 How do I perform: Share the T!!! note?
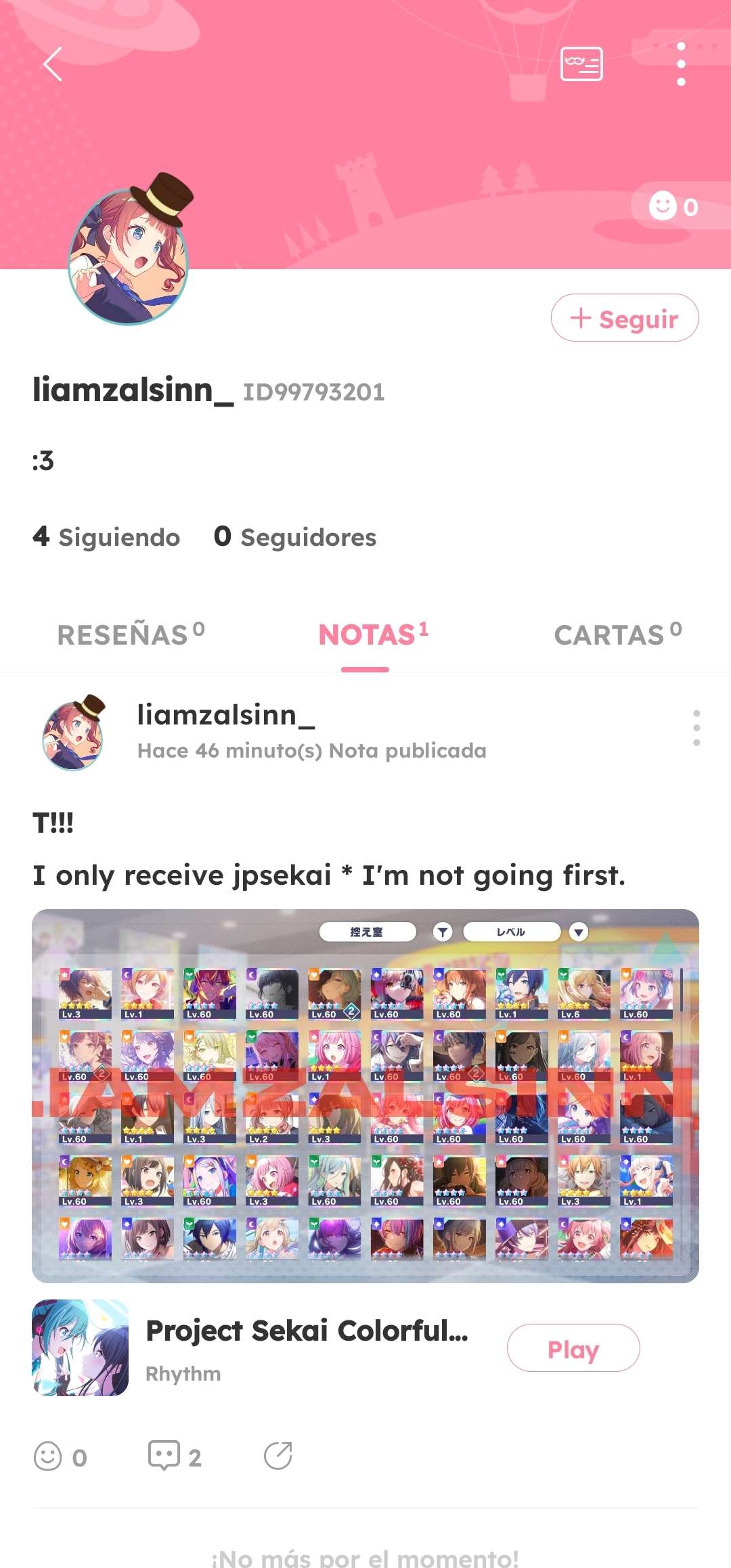coord(278,1456)
